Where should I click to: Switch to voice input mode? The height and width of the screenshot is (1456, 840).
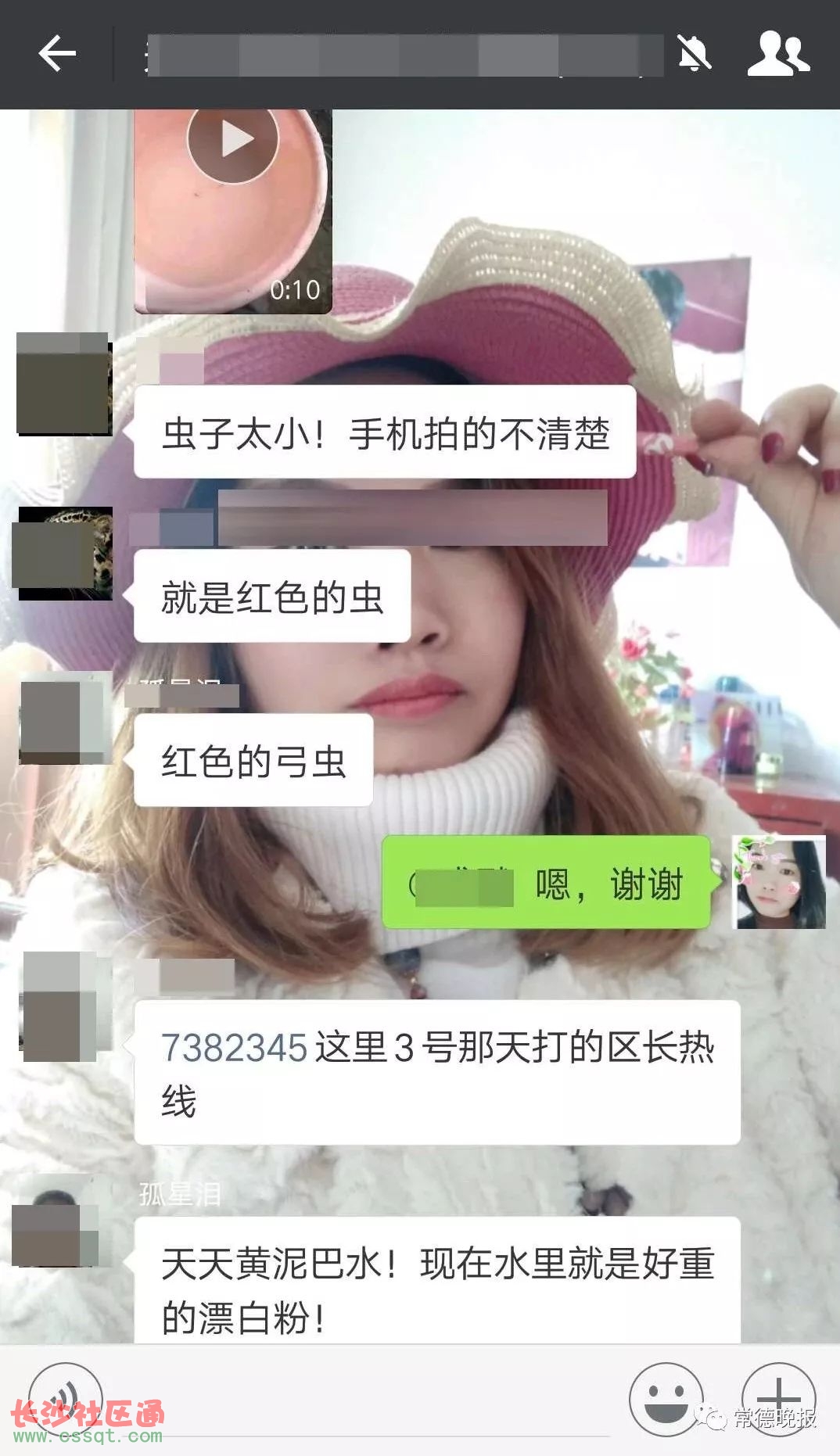[66, 1399]
